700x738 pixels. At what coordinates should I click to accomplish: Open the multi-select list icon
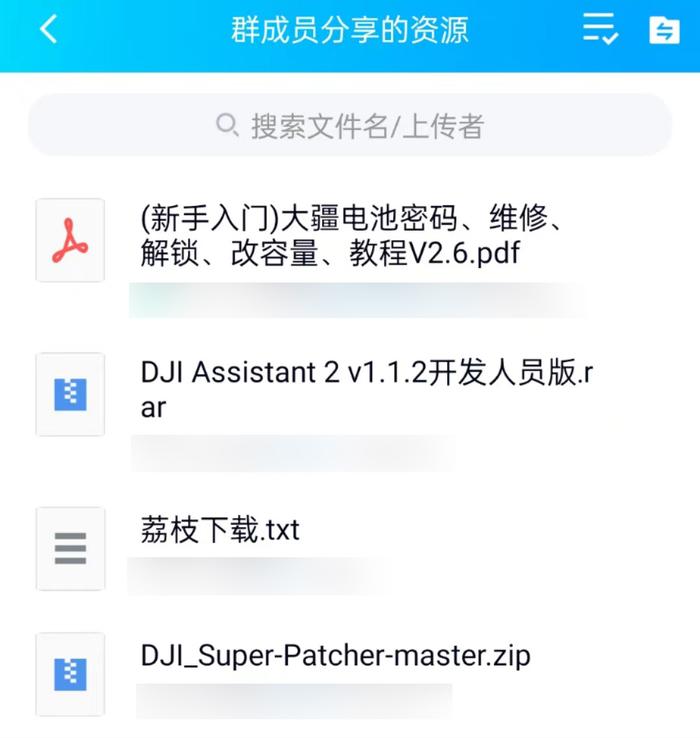pos(600,30)
